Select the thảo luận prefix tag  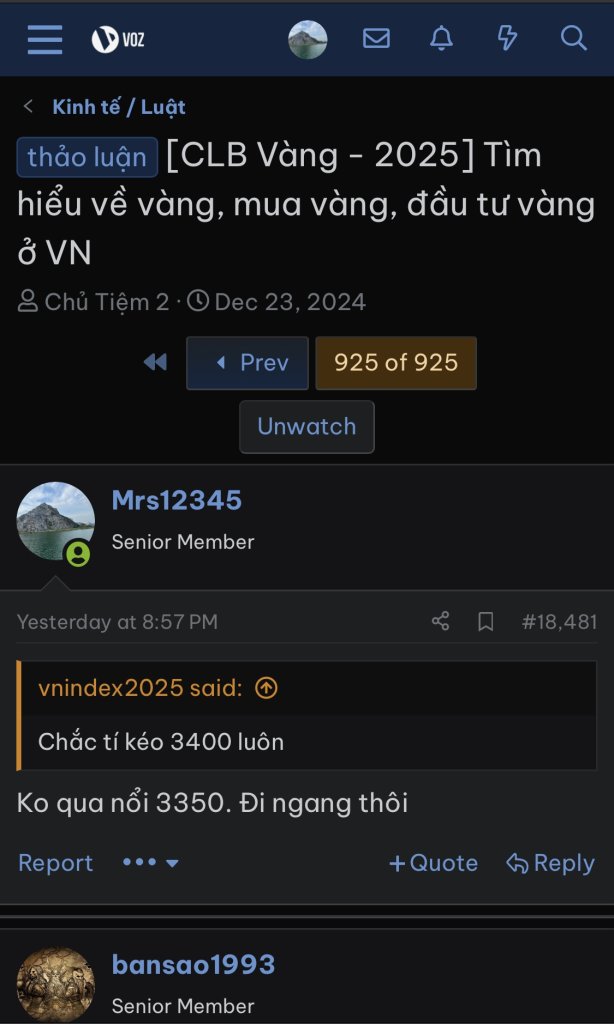pos(87,157)
